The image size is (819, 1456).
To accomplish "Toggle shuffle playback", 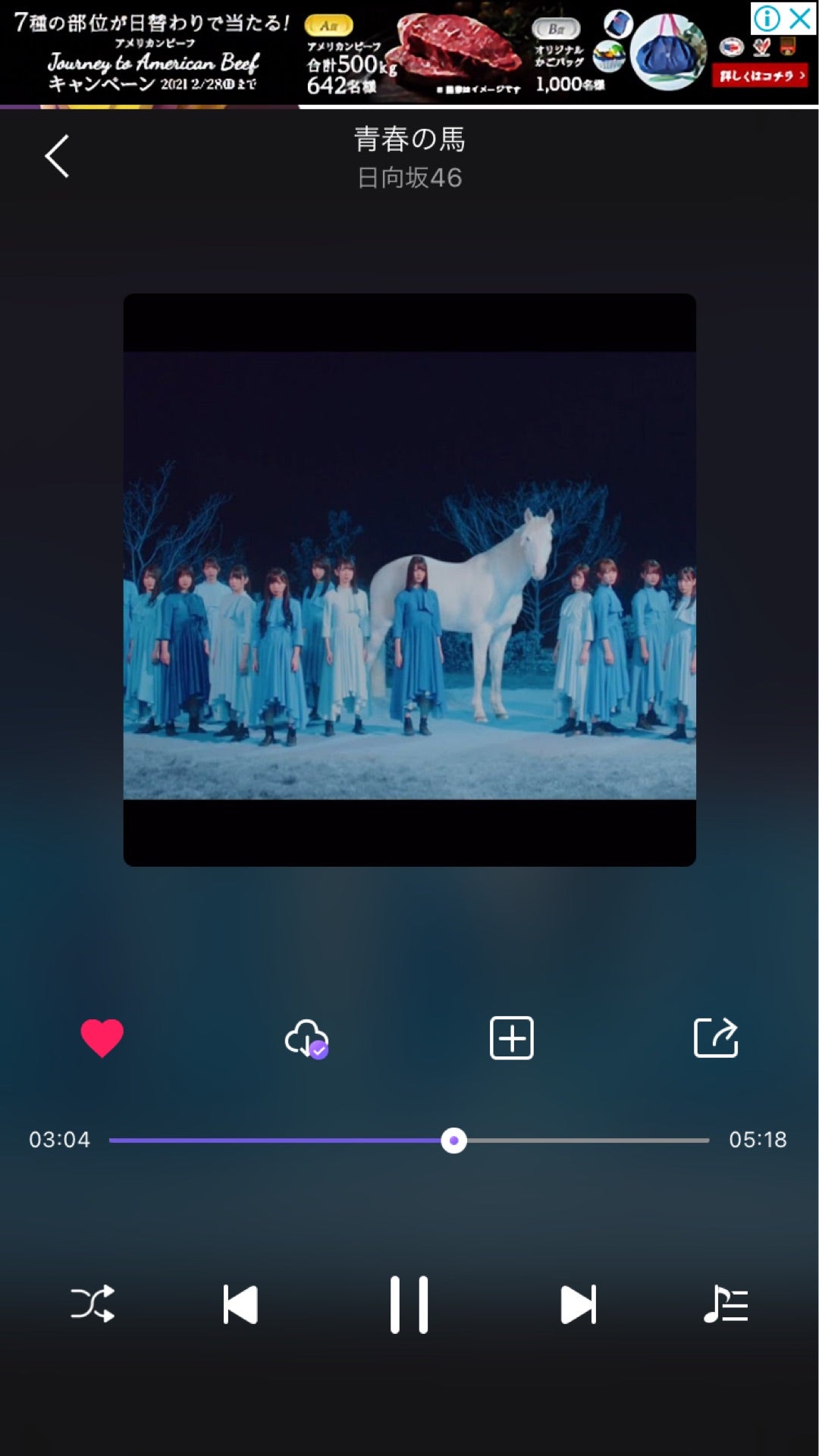I will pos(93,1304).
